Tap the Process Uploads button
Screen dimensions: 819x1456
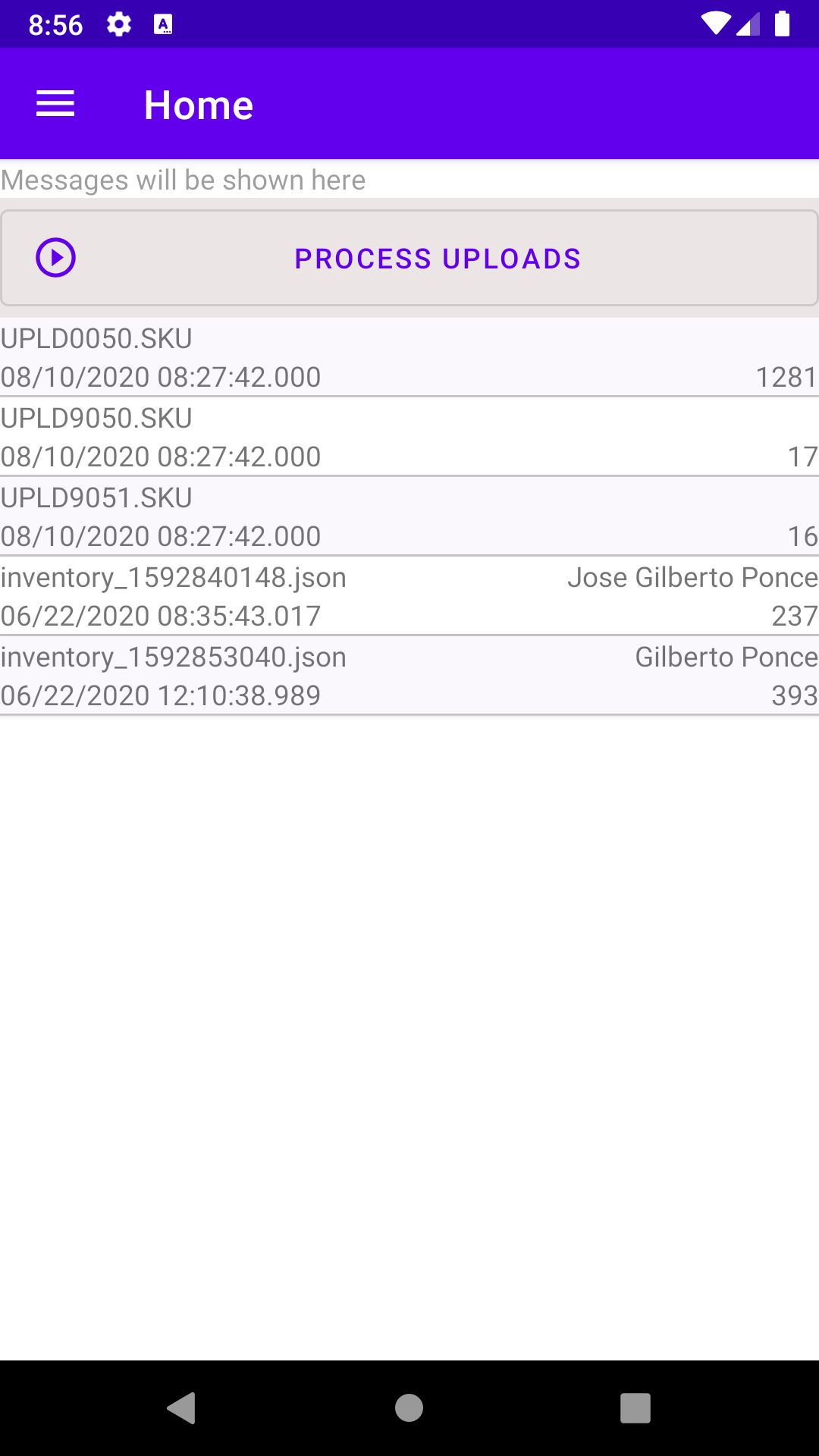[x=409, y=258]
